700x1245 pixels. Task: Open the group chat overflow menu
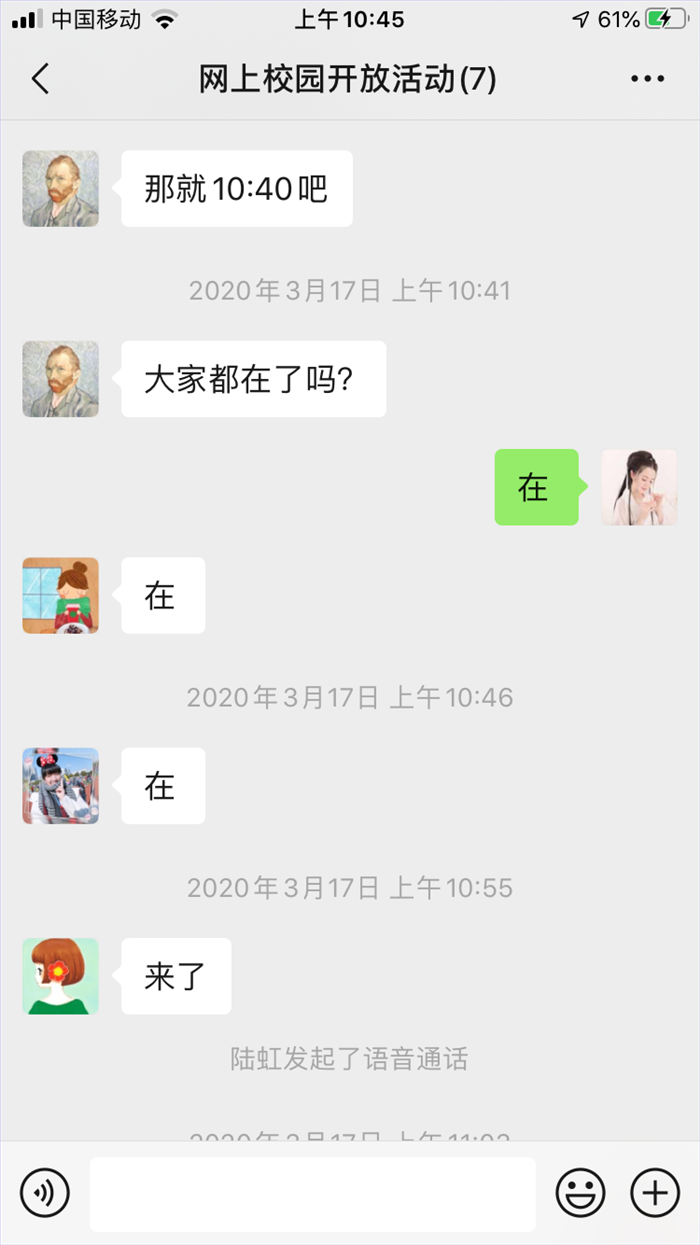click(647, 79)
